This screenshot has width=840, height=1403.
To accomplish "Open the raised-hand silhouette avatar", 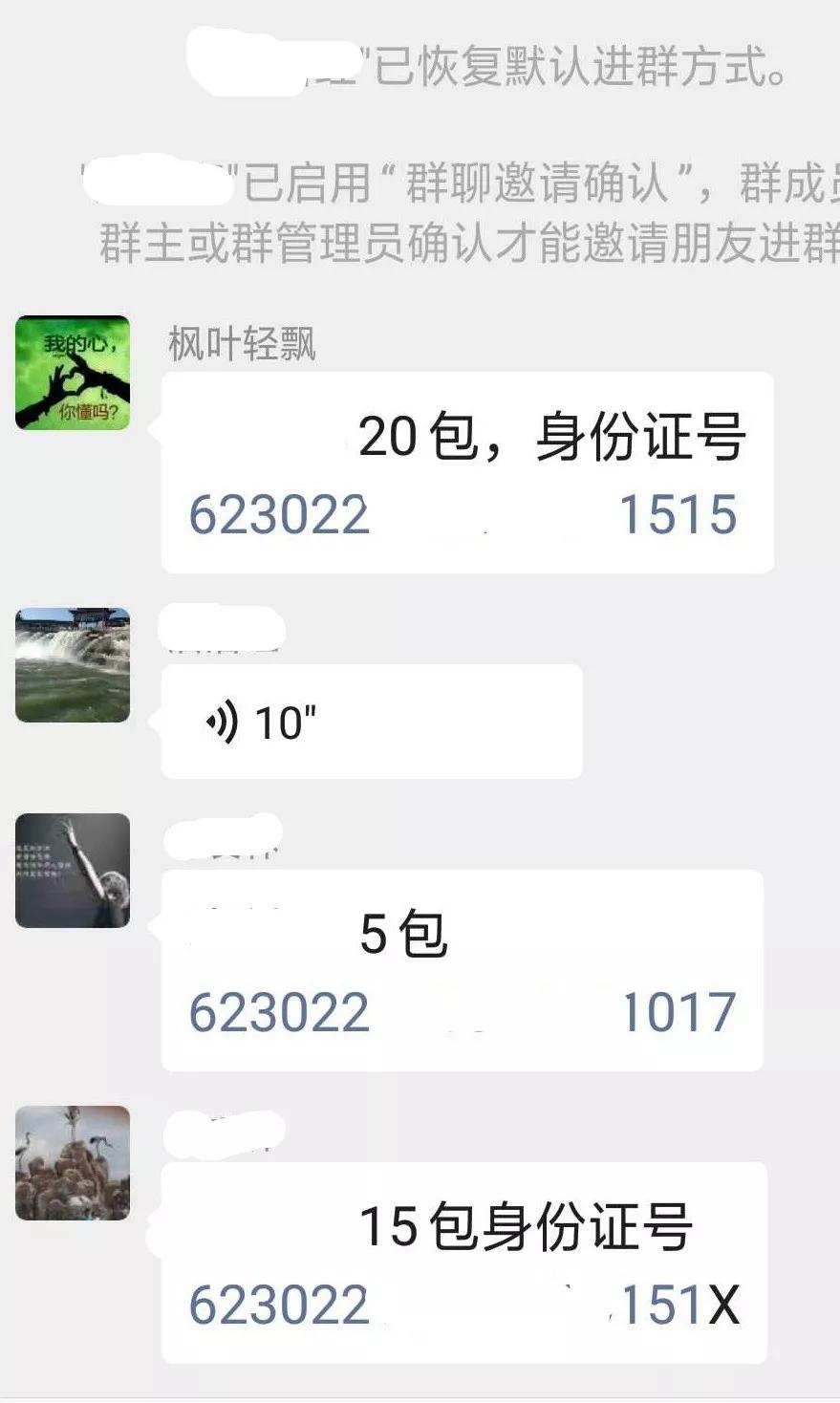I will tap(74, 872).
